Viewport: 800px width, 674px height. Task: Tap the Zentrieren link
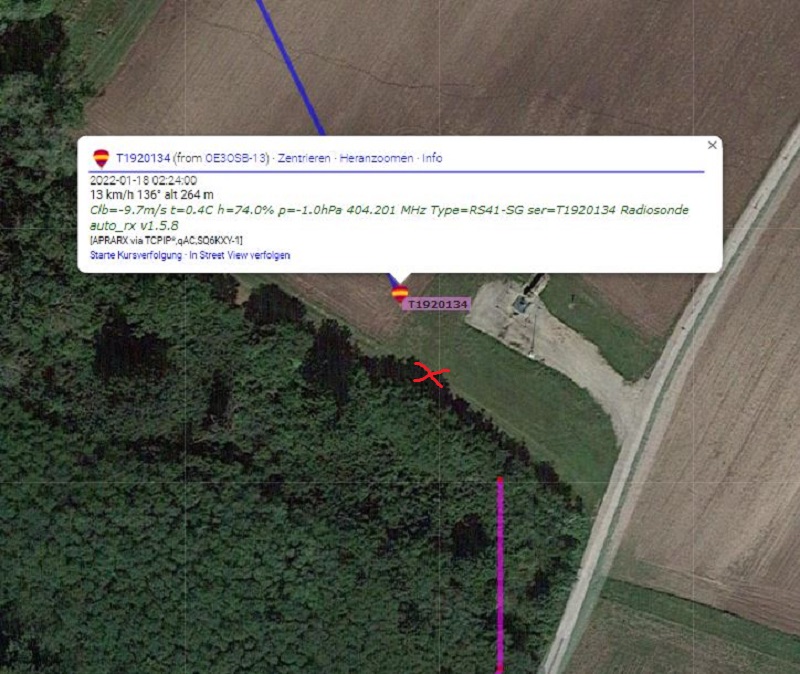[304, 158]
